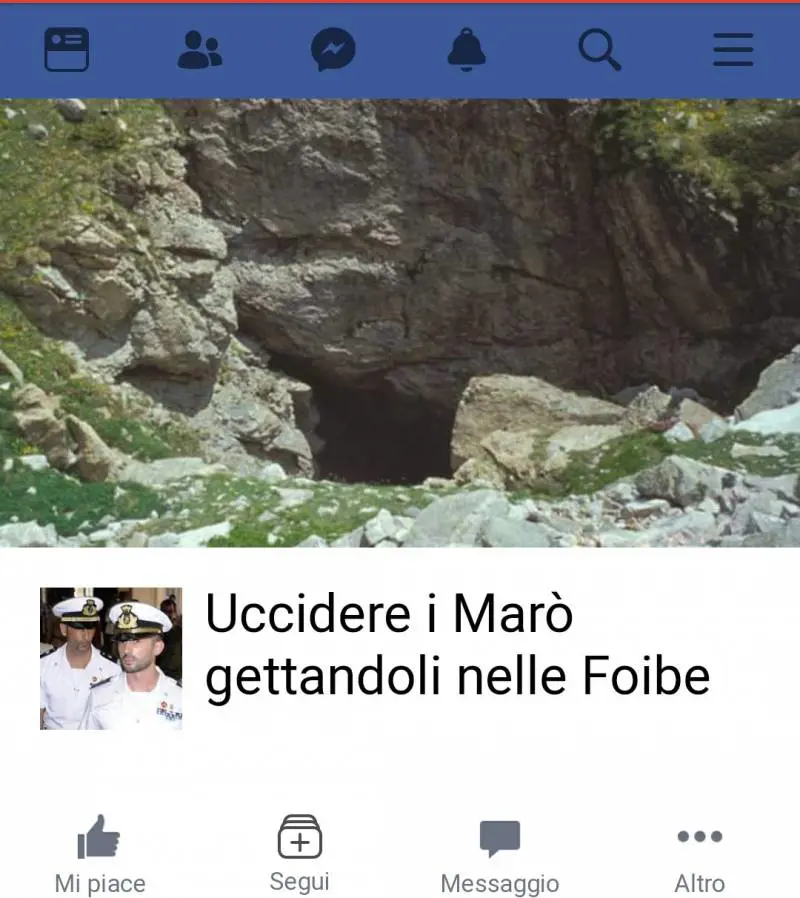Tap the Mi piace button

[99, 853]
